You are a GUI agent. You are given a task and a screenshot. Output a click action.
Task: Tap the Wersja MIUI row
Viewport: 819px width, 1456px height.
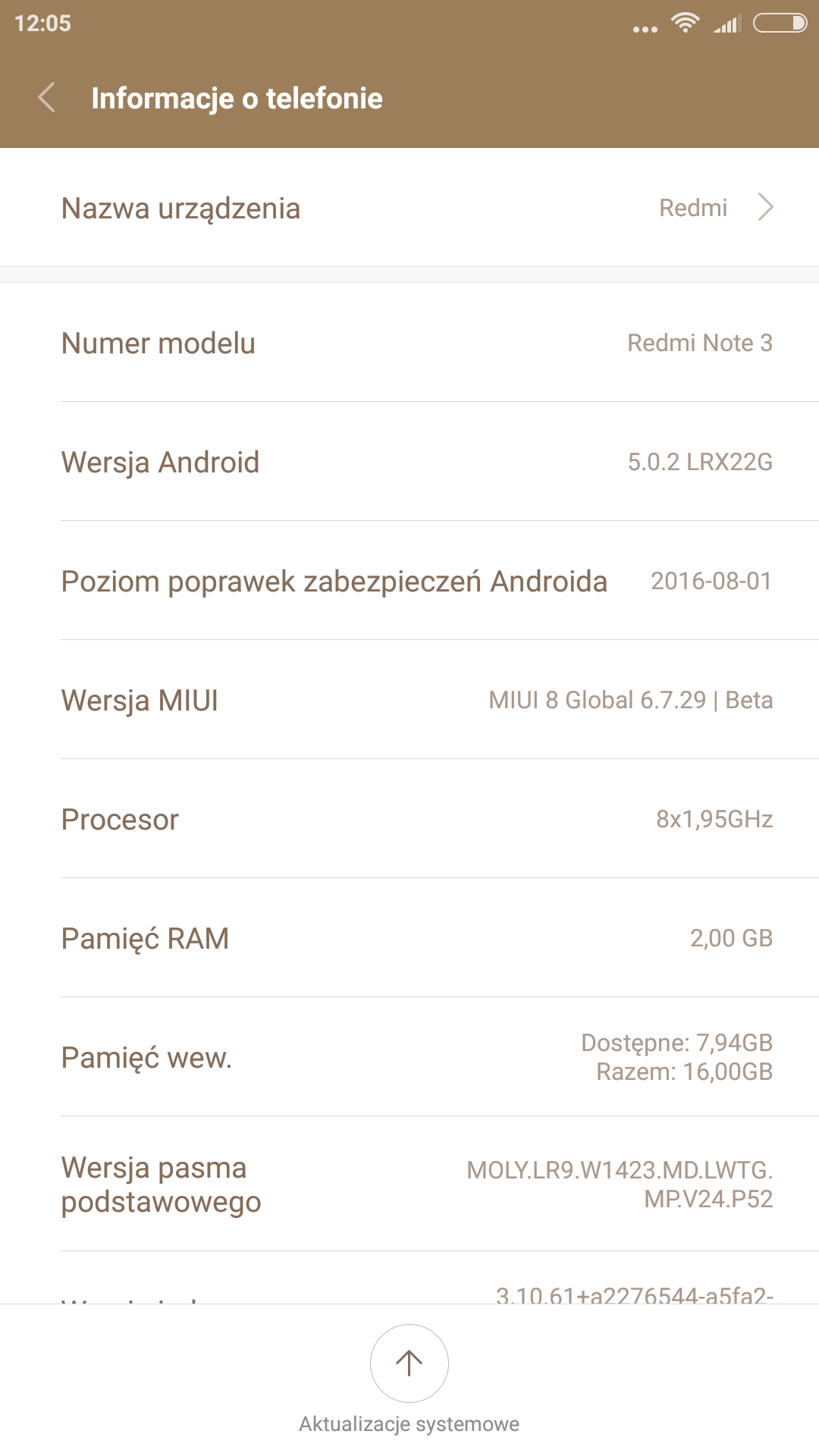[409, 700]
